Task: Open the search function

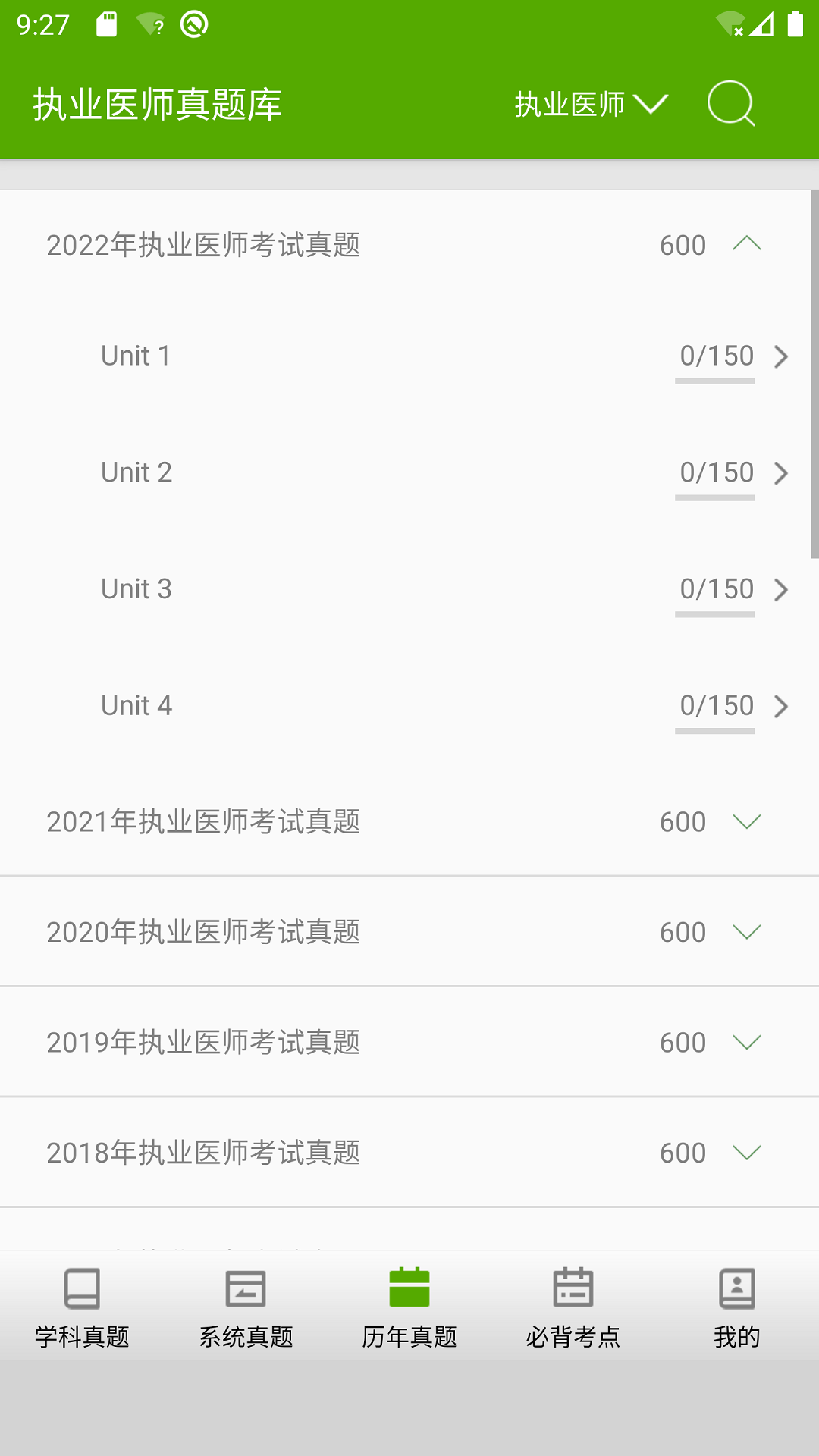Action: coord(730,104)
